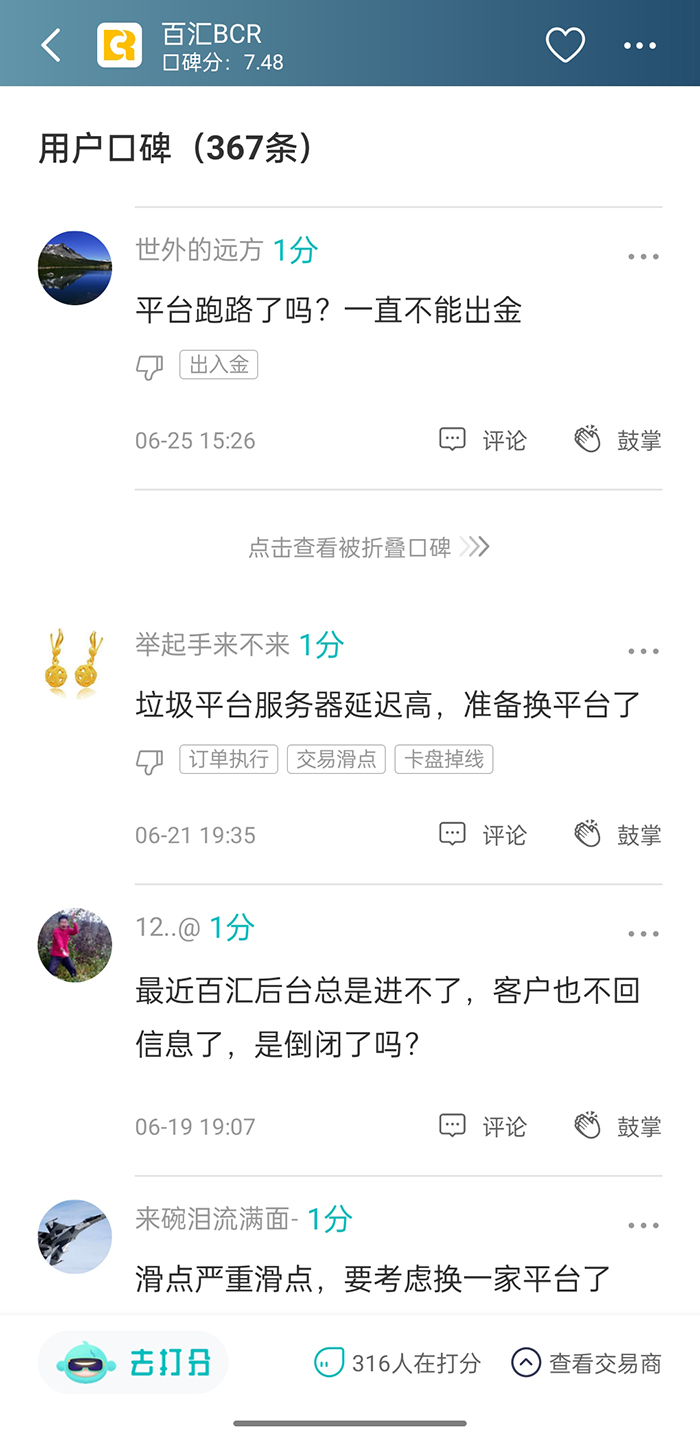
Task: Comment on the 06-19 19:07 review
Action: 483,1126
